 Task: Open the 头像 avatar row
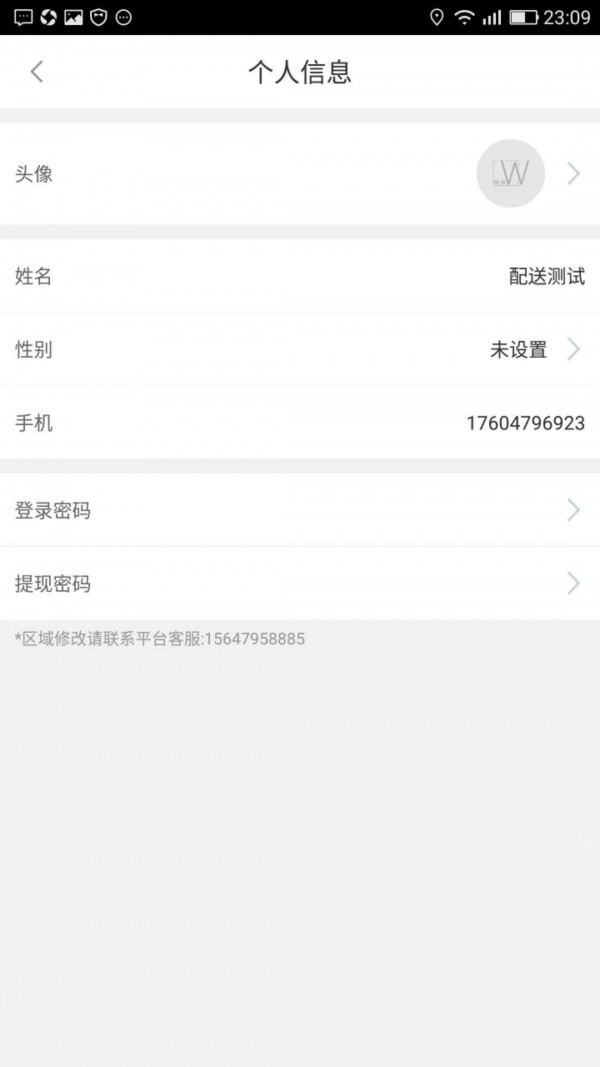(x=300, y=174)
